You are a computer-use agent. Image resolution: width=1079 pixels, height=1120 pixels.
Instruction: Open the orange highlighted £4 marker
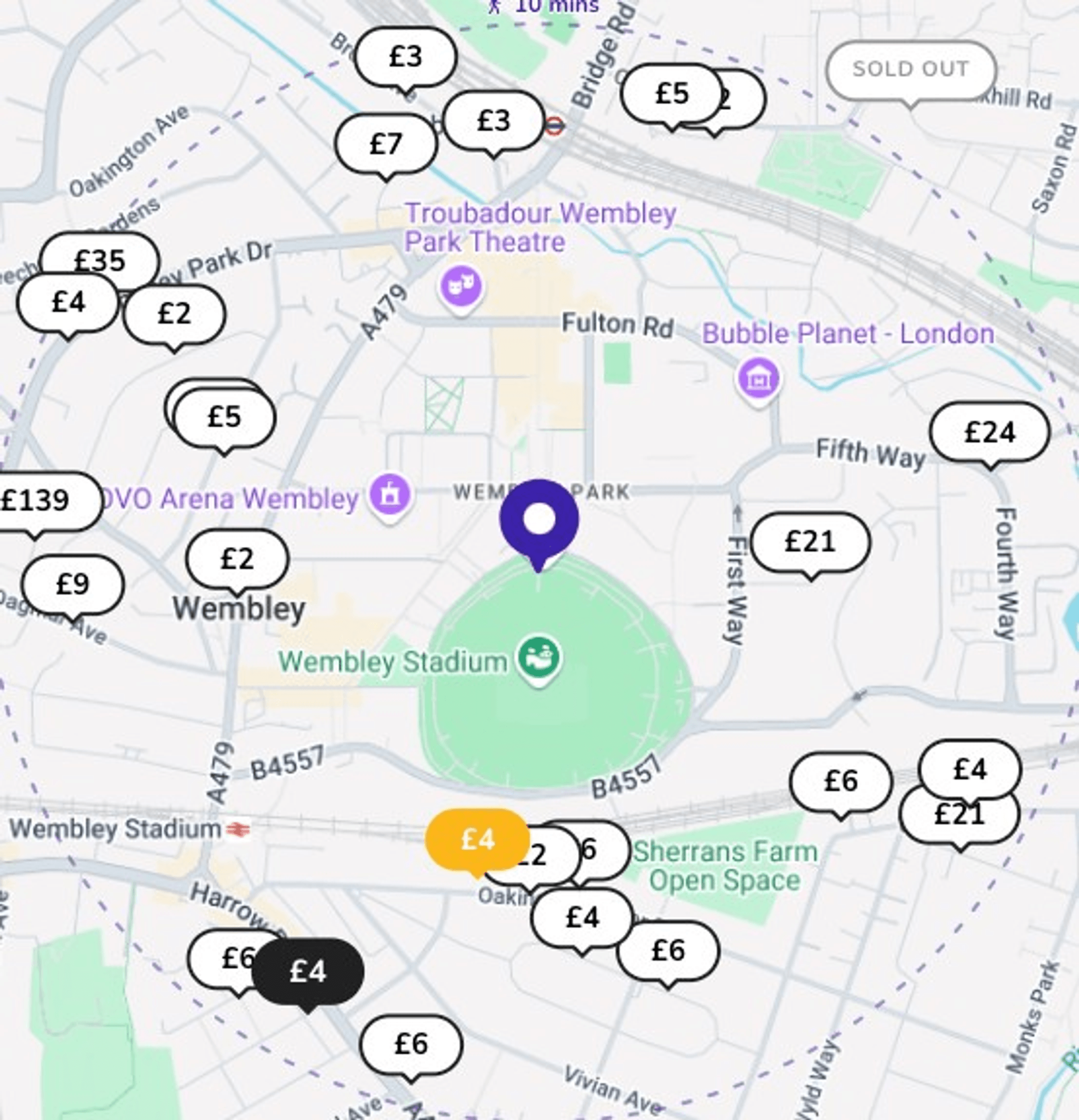tap(476, 839)
